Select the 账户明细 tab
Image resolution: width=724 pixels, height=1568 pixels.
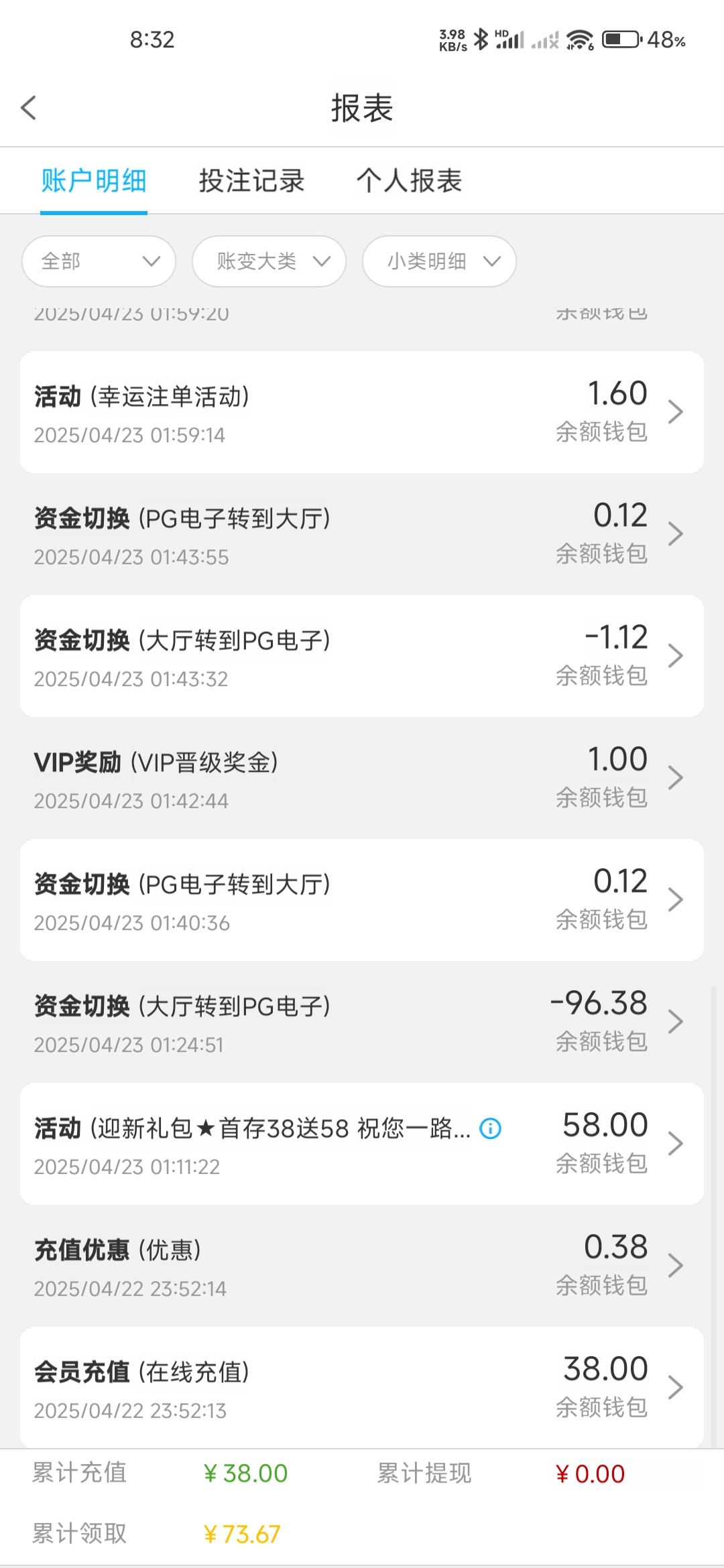94,181
